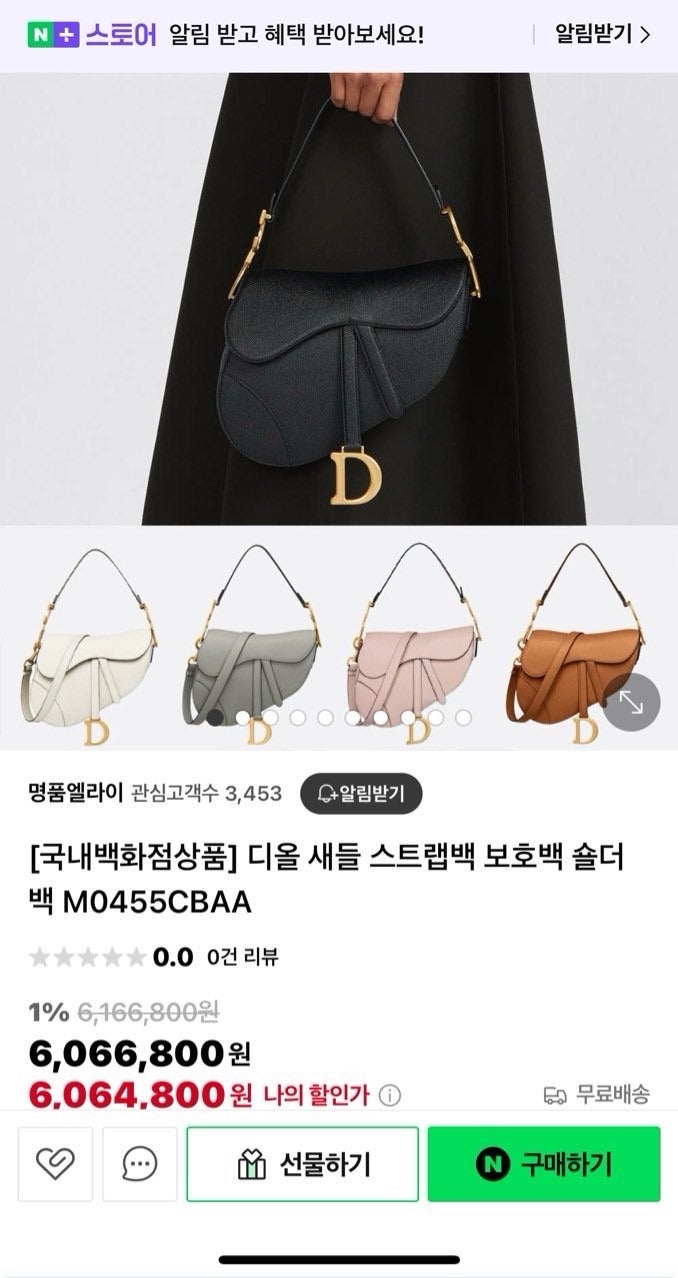Tap the dark 알림받기 pill button
The height and width of the screenshot is (1278, 678).
(x=361, y=794)
